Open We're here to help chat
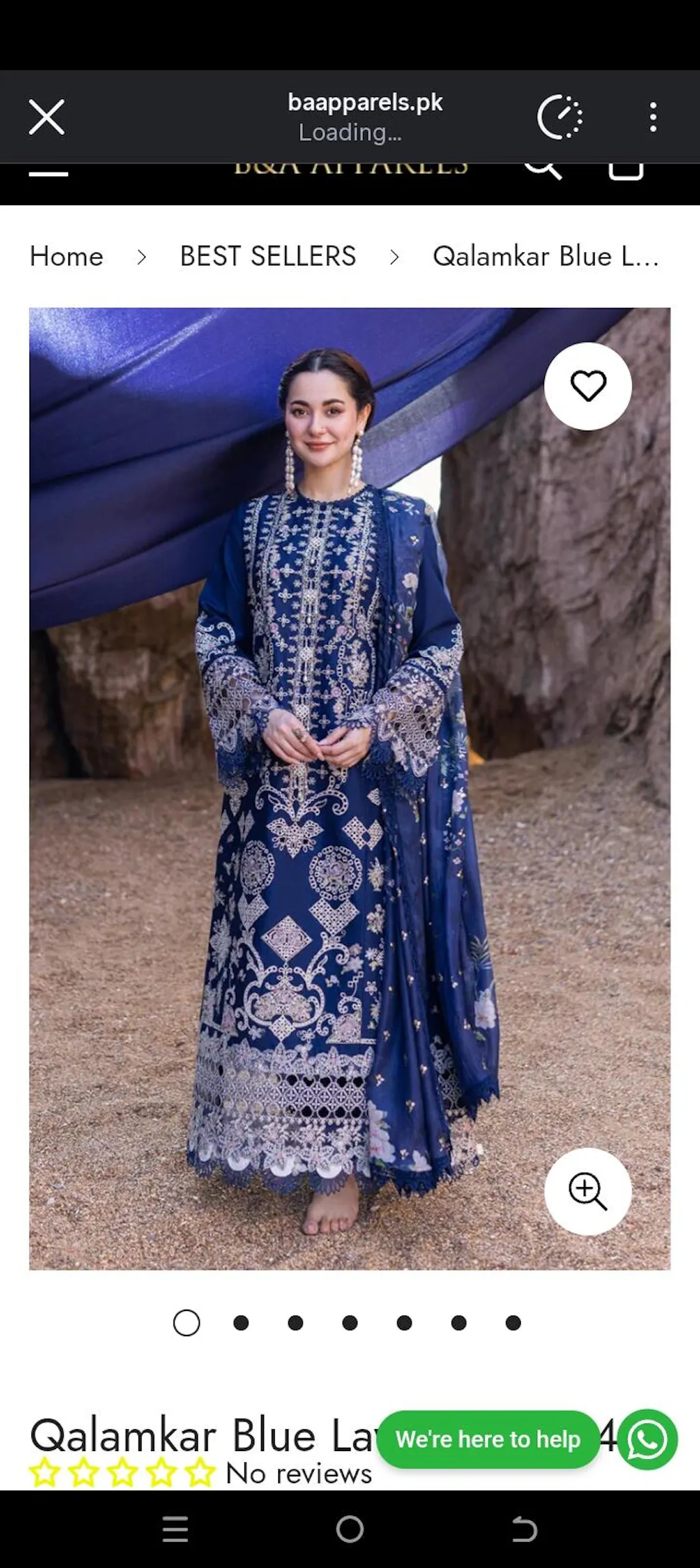The image size is (700, 1568). [488, 1439]
